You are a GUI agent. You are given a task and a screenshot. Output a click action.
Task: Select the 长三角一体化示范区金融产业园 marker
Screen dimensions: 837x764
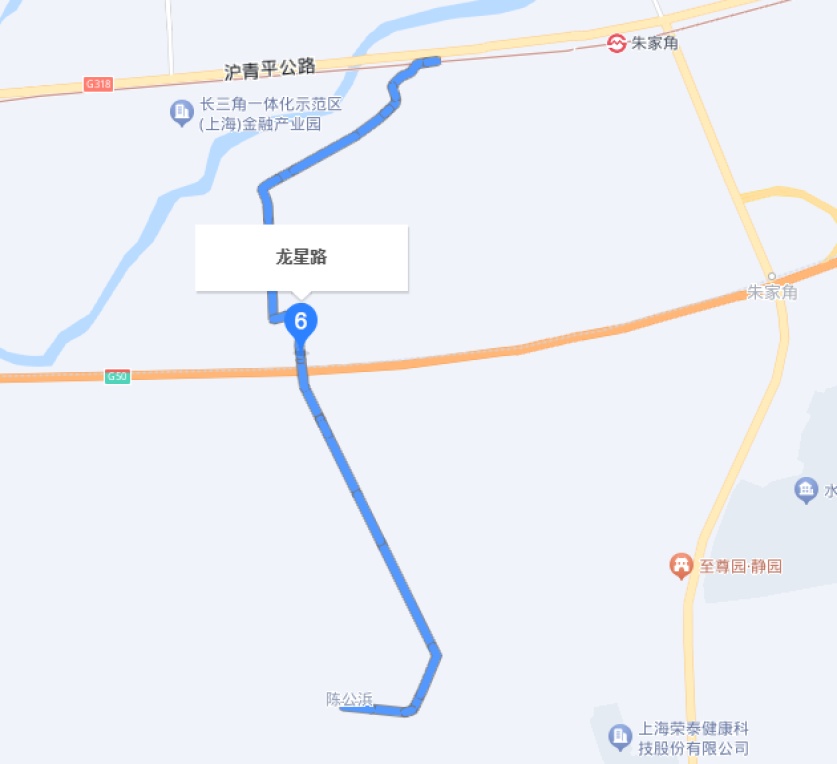click(x=181, y=113)
